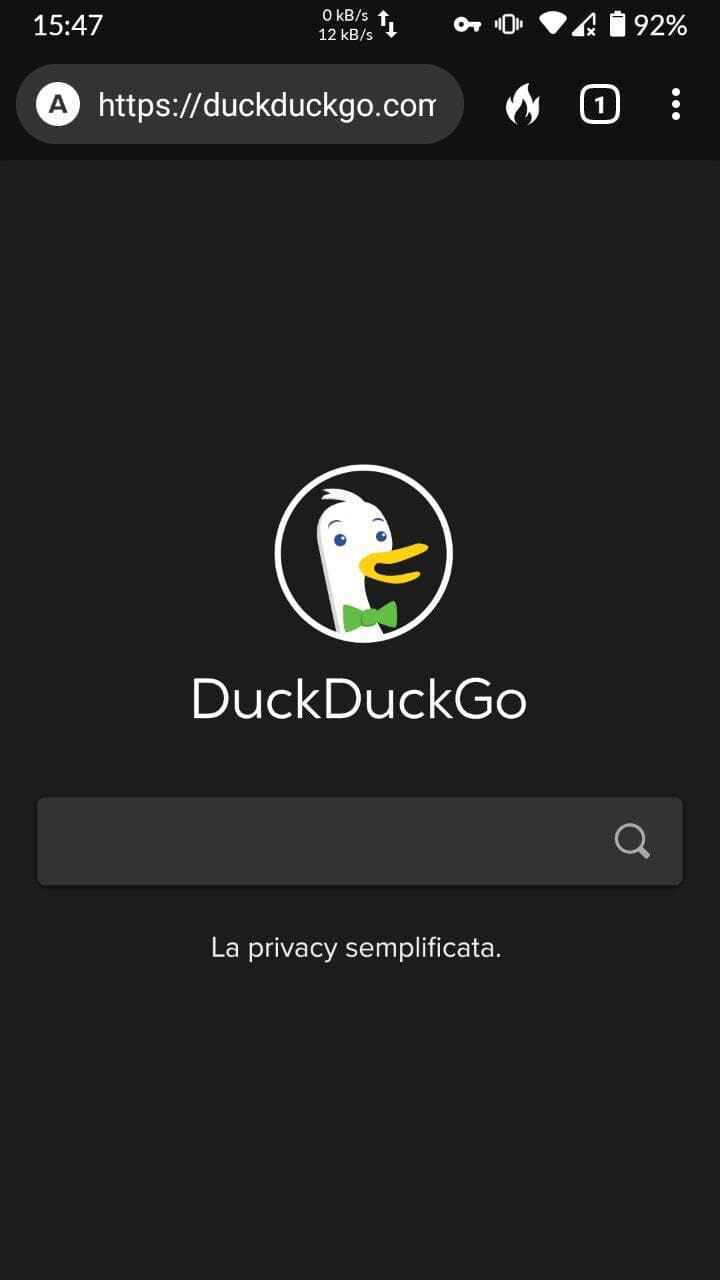Screen dimensions: 720x1280
Task: Tap the URL address bar
Action: 265,105
